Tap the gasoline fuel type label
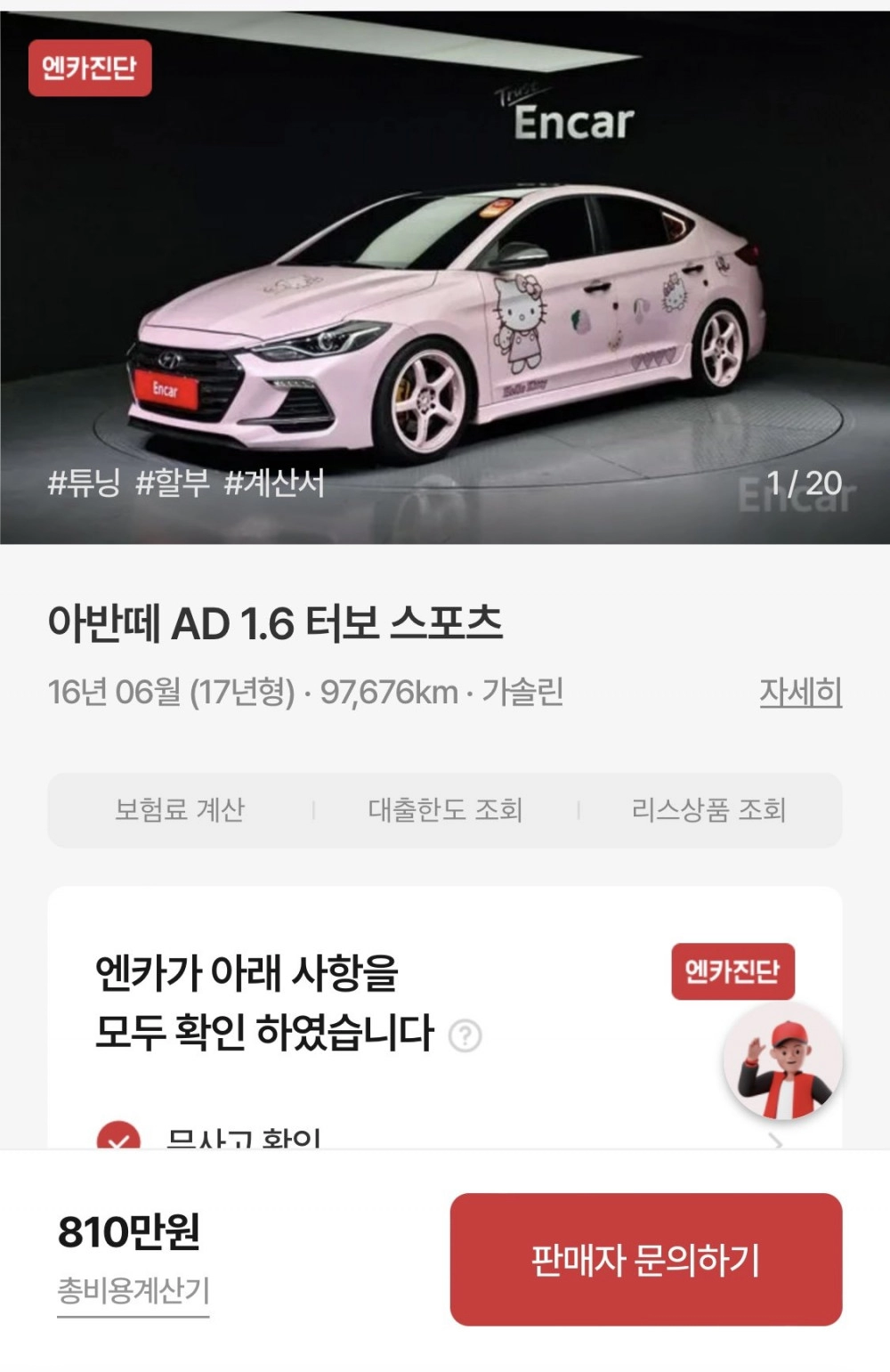Screen dimensions: 890x1372 pyautogui.click(x=525, y=692)
